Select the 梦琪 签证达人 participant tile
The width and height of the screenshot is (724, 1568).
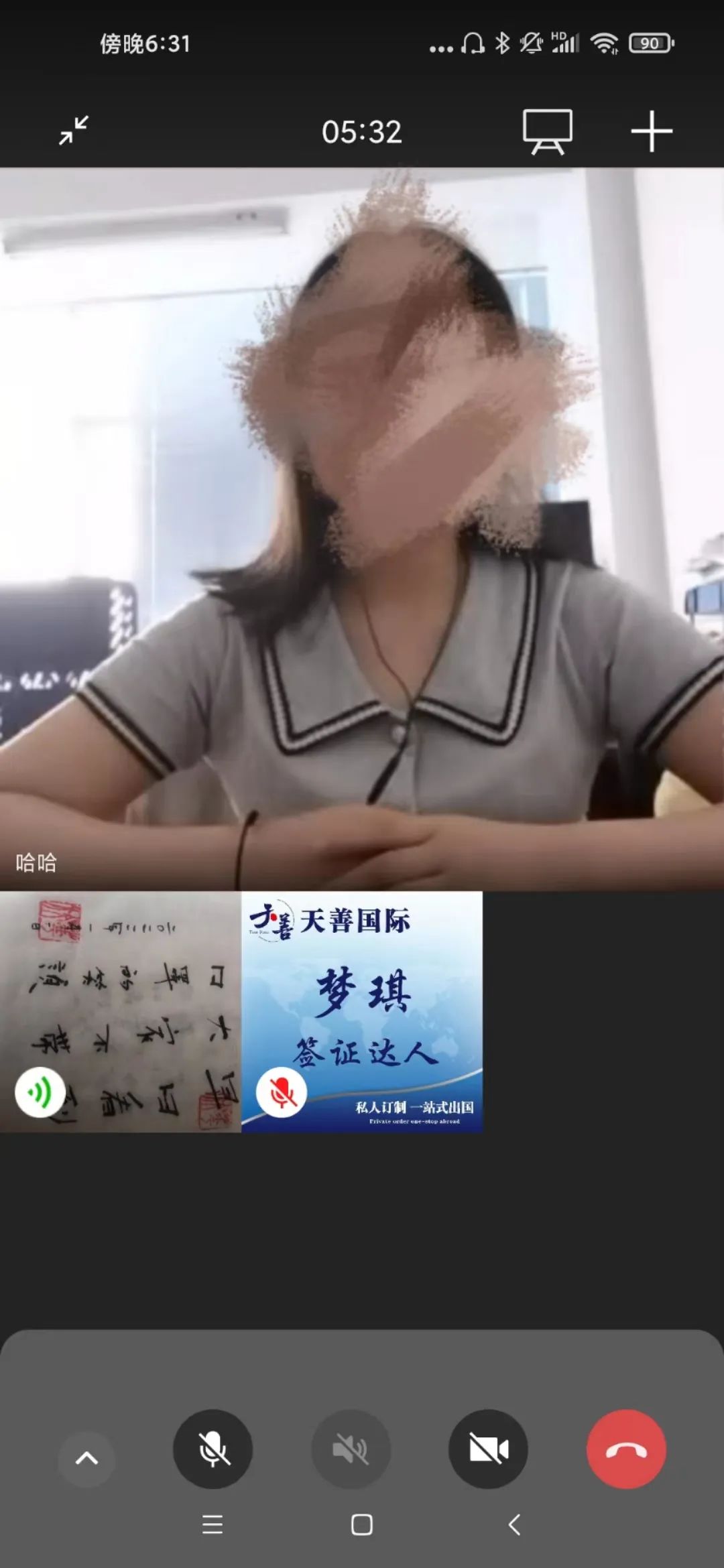[362, 1012]
